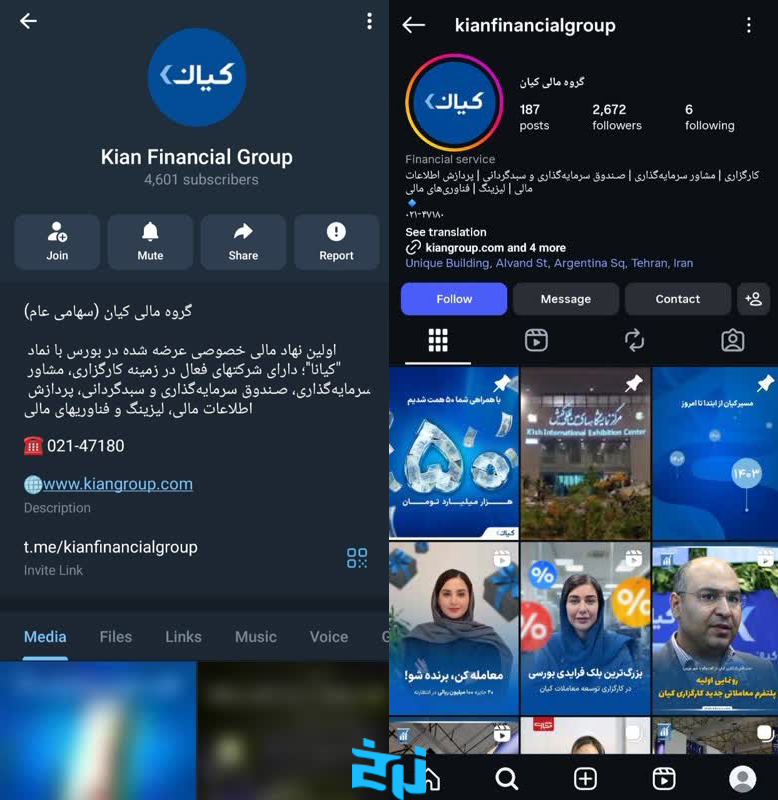
Task: Switch to the Instagram posts grid view
Action: tap(438, 340)
